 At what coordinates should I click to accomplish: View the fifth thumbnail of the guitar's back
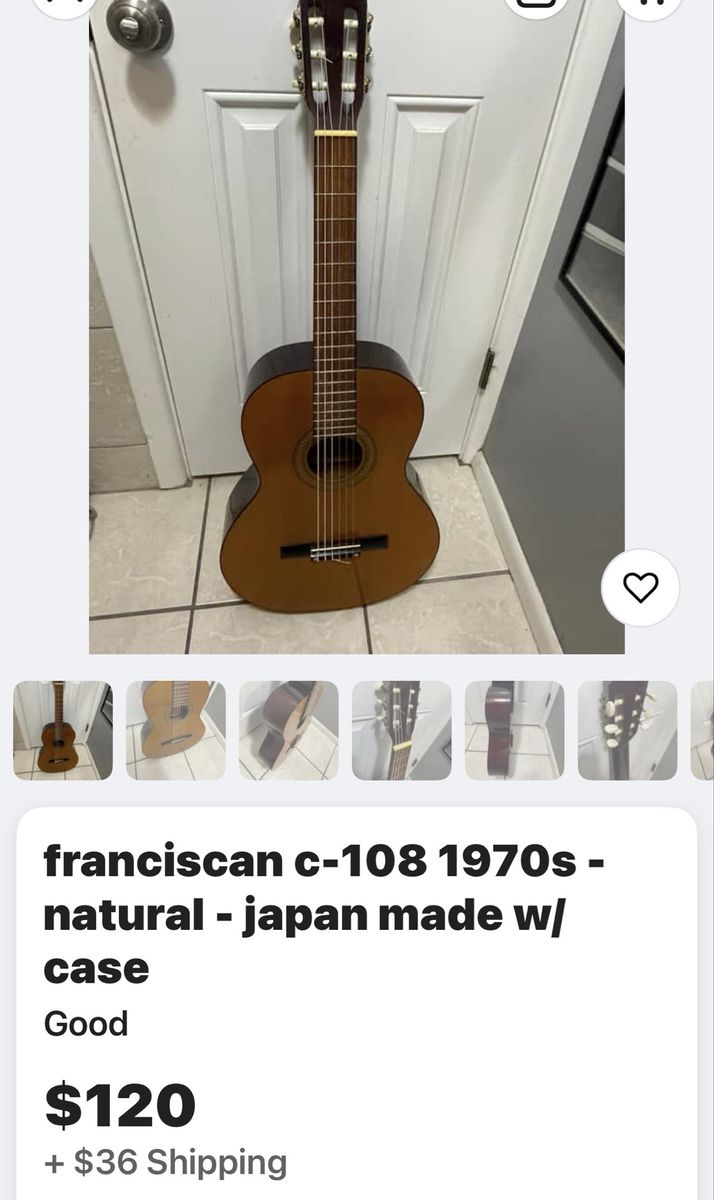click(x=515, y=730)
